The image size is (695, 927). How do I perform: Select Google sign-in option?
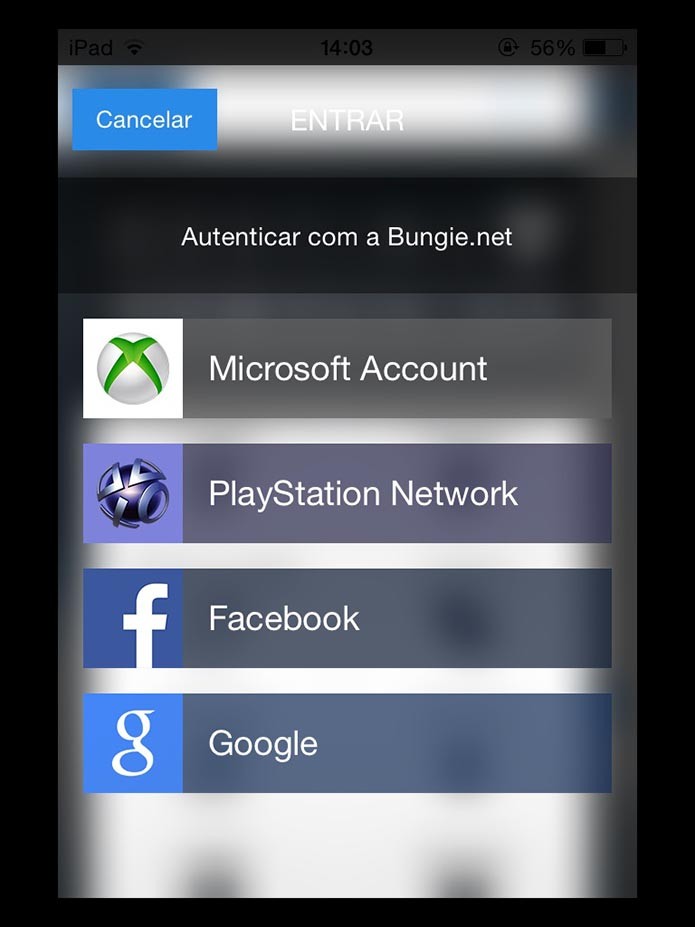[x=347, y=743]
